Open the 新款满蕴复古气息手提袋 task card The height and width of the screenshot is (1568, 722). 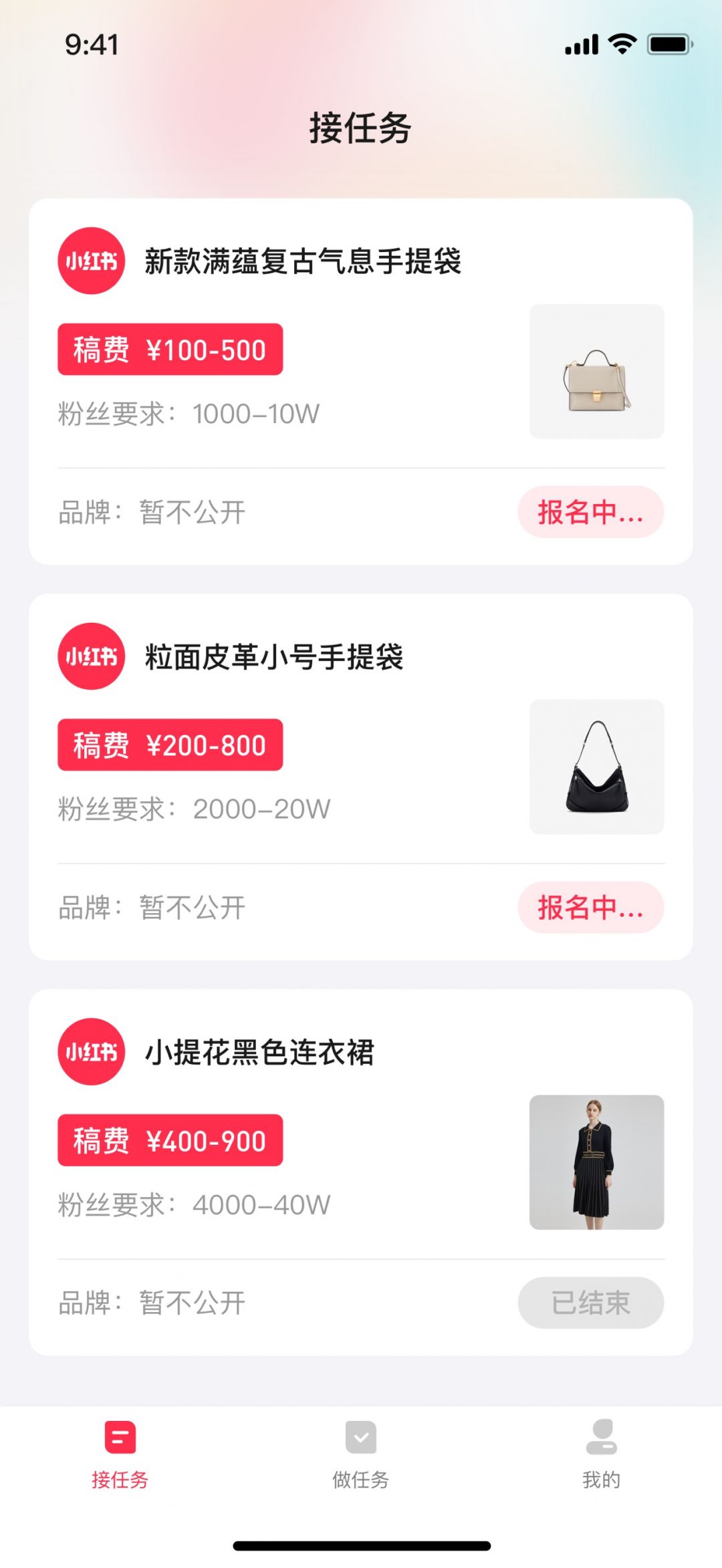pos(302,261)
